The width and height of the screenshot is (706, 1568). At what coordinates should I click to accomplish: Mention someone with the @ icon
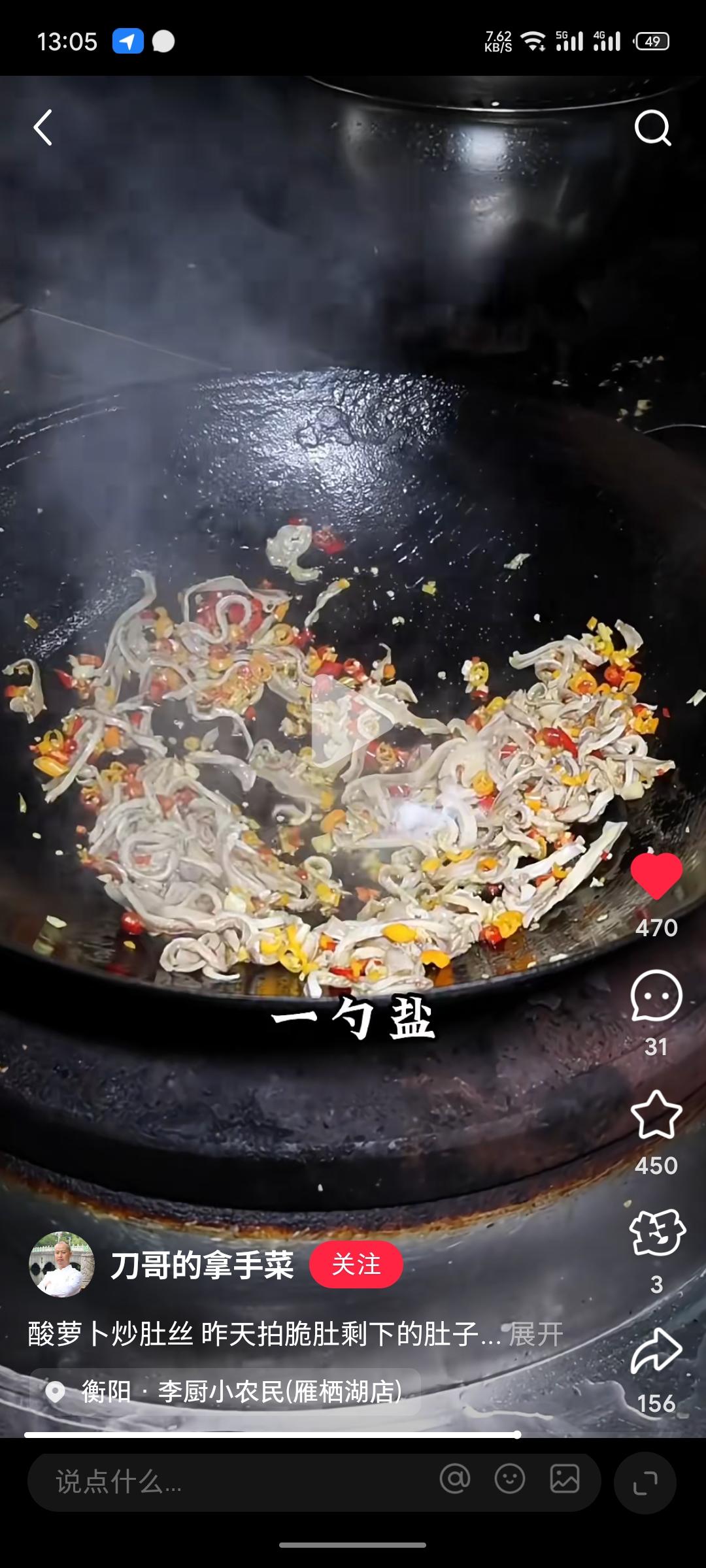tap(455, 1479)
